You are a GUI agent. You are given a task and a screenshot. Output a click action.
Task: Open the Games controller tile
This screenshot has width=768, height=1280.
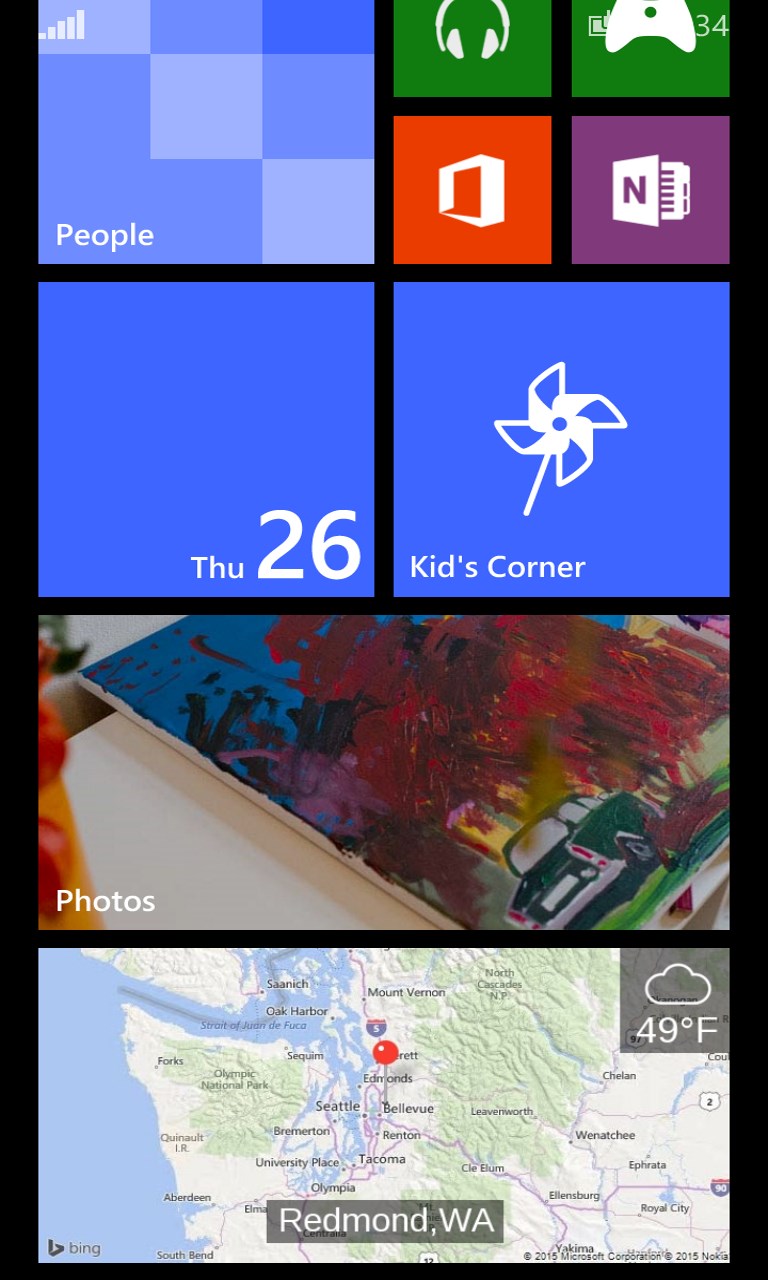click(x=650, y=48)
